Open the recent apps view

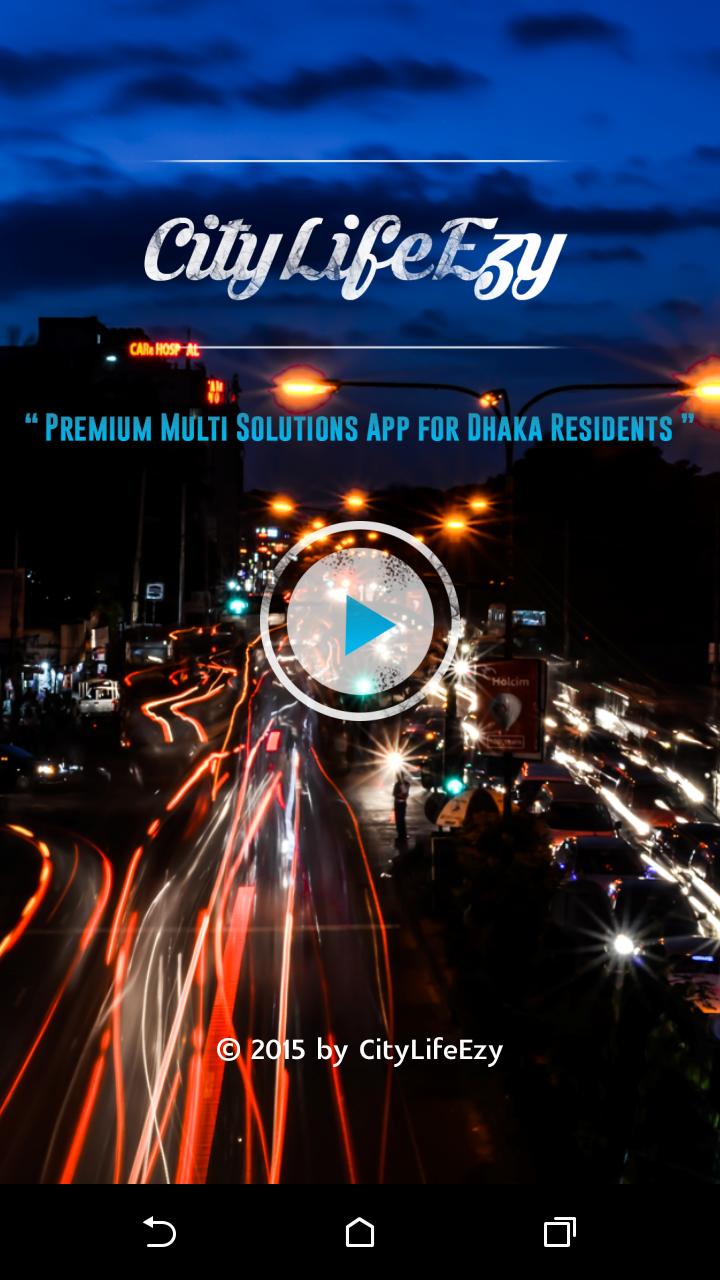[559, 1232]
